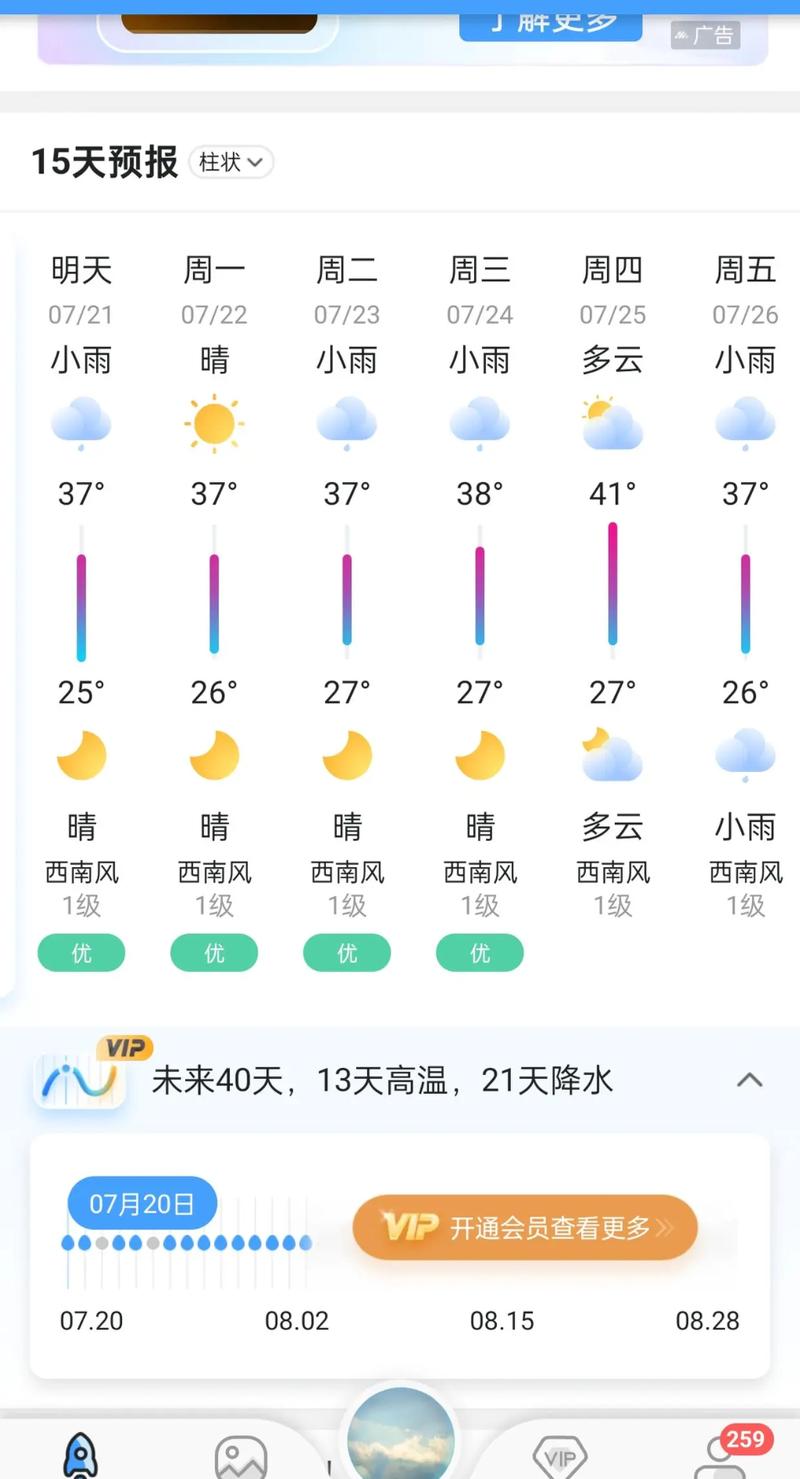Open the 柱状 display style dropdown
Image resolution: width=800 pixels, height=1479 pixels.
tap(231, 162)
